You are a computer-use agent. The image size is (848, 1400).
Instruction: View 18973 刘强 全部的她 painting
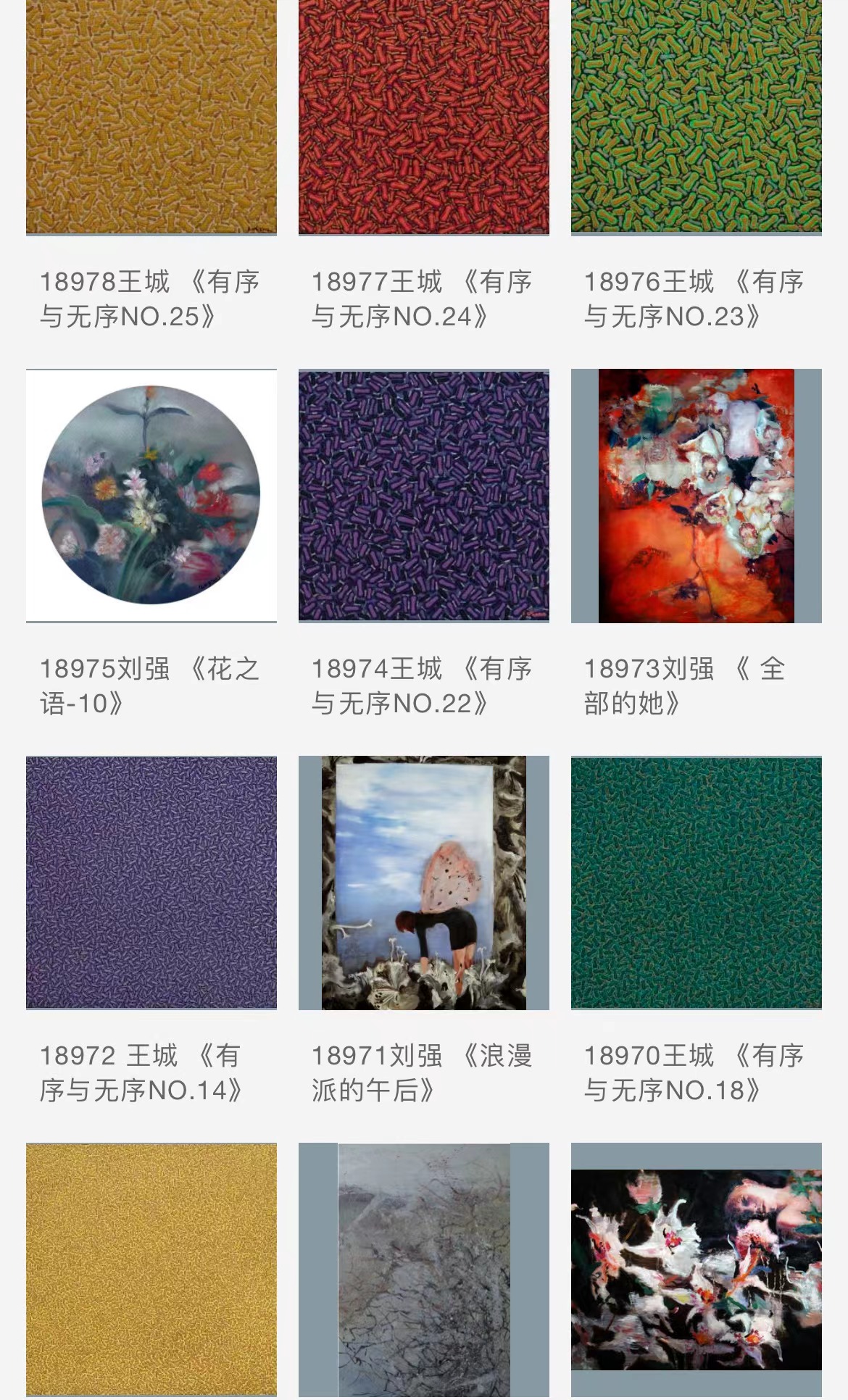click(x=696, y=496)
